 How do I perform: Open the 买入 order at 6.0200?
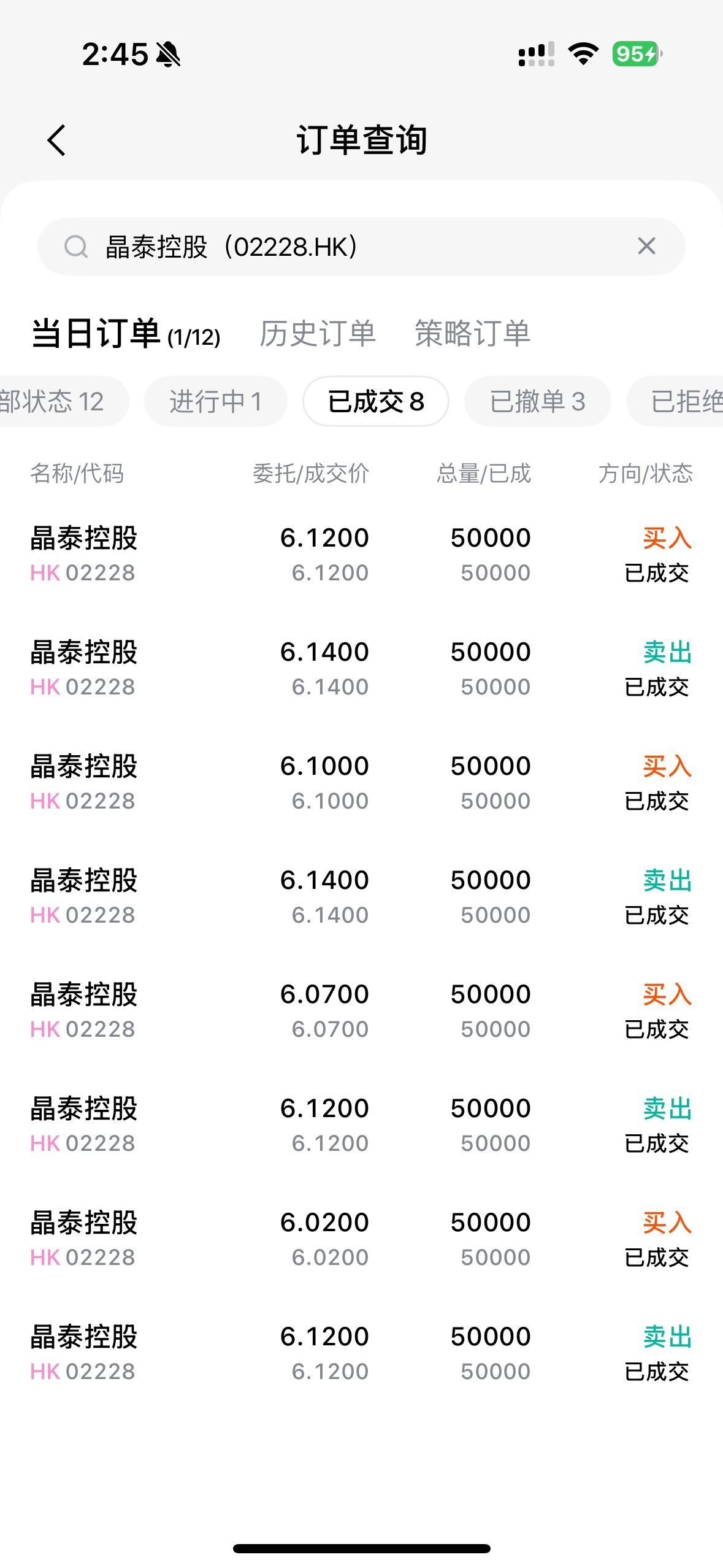[361, 1240]
